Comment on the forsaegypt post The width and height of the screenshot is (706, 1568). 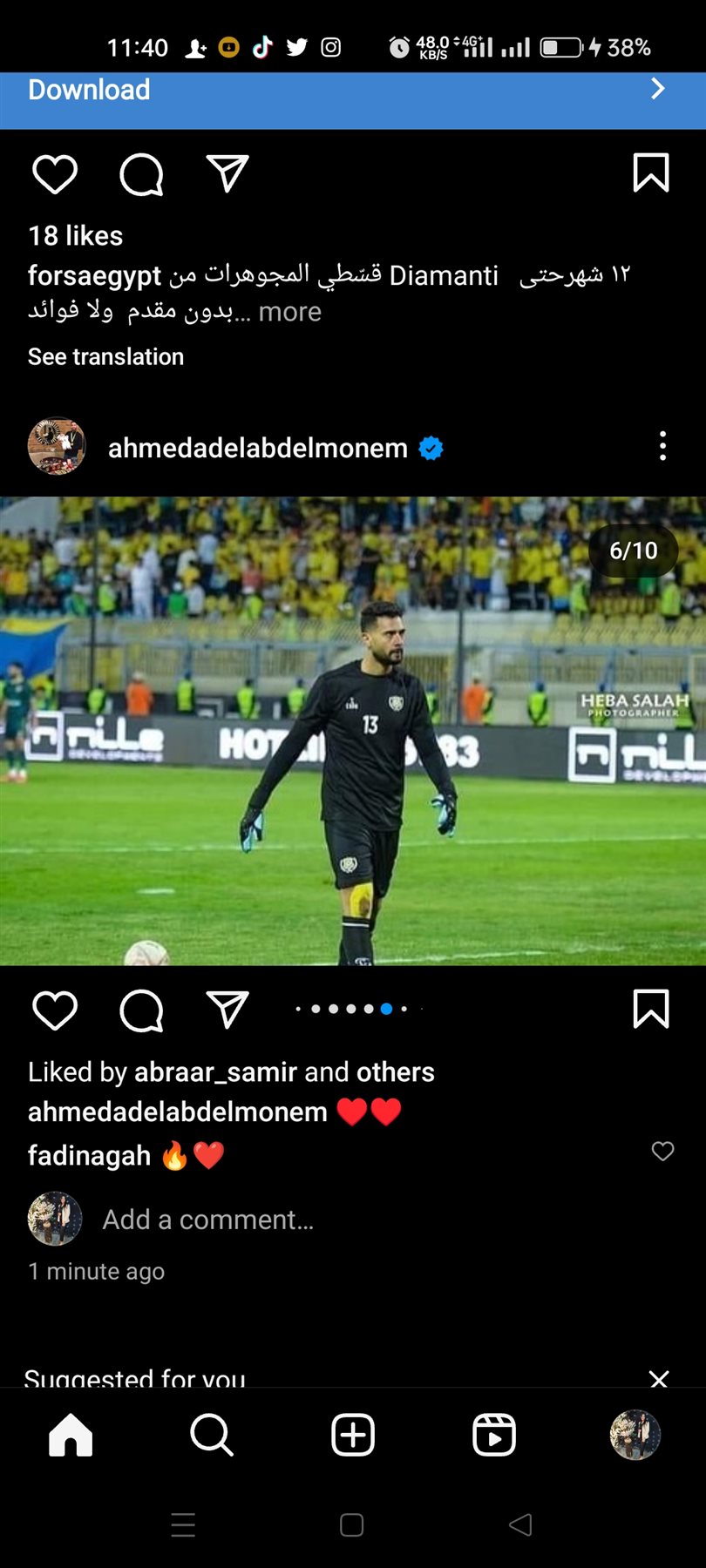click(141, 175)
